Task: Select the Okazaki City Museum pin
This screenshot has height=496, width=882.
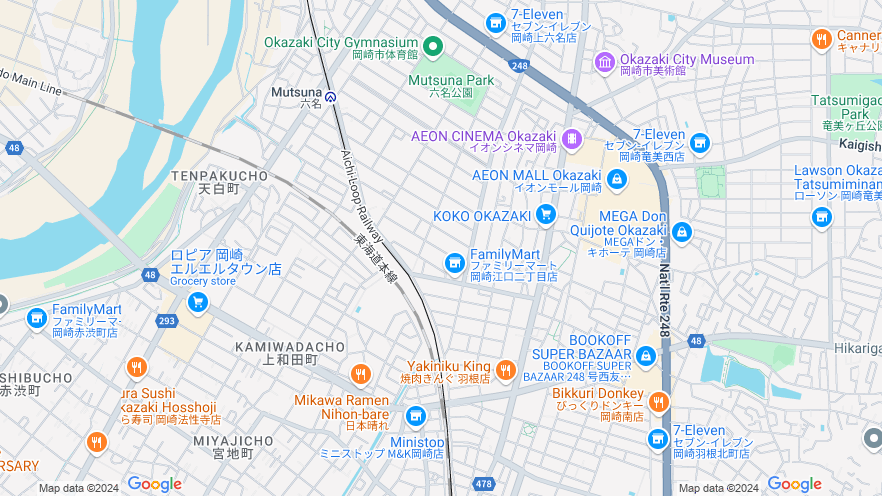Action: (605, 63)
